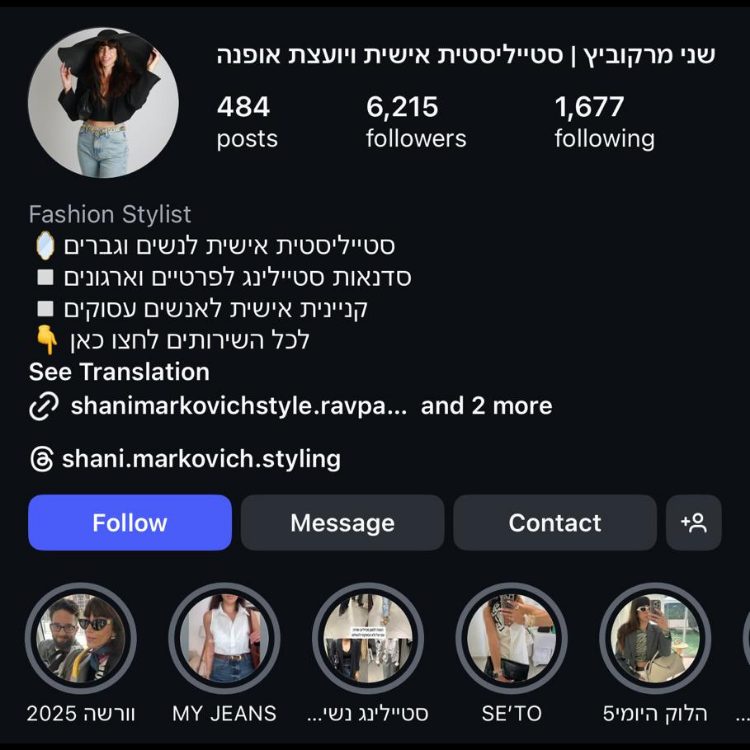Open the MY JEANS story highlight
750x750 pixels.
click(224, 639)
